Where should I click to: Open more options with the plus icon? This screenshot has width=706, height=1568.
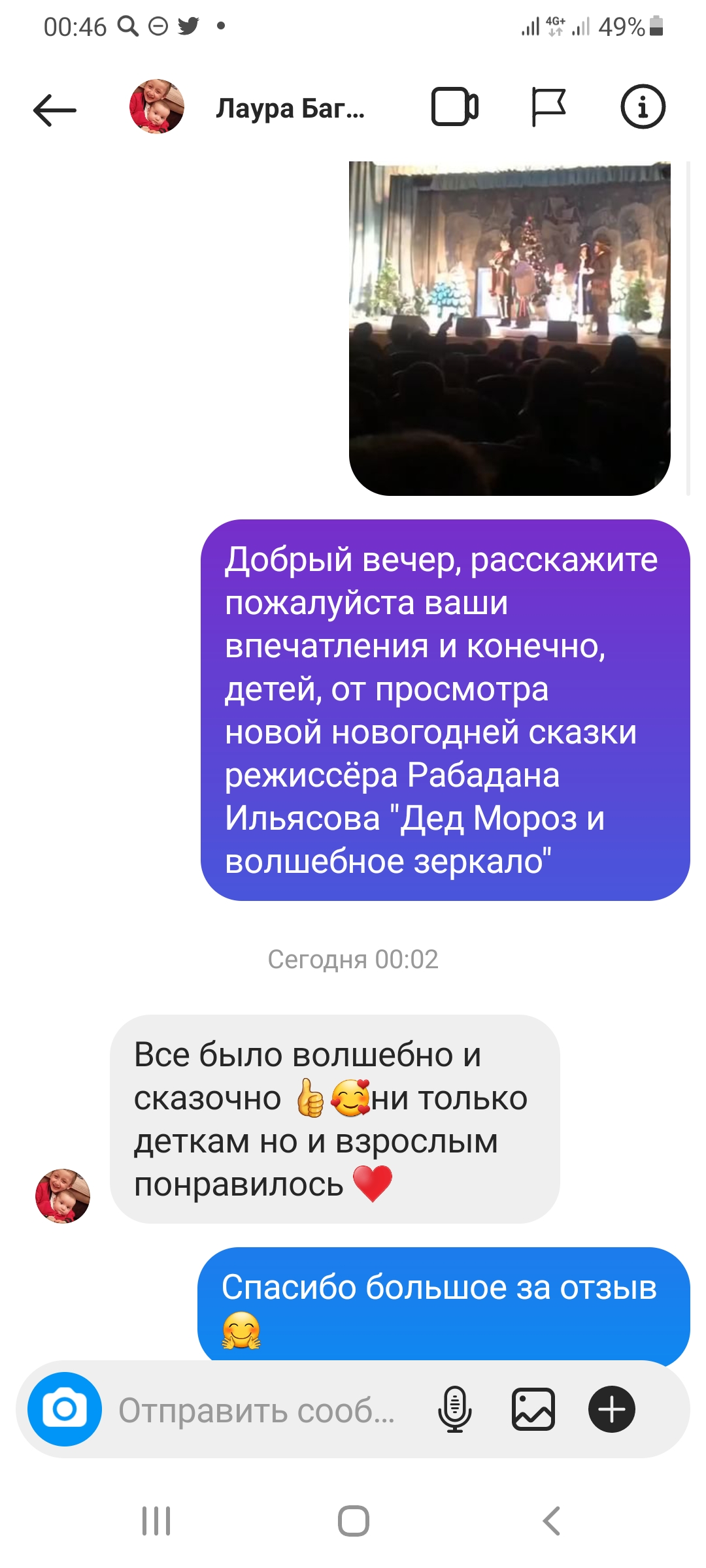pyautogui.click(x=612, y=1409)
